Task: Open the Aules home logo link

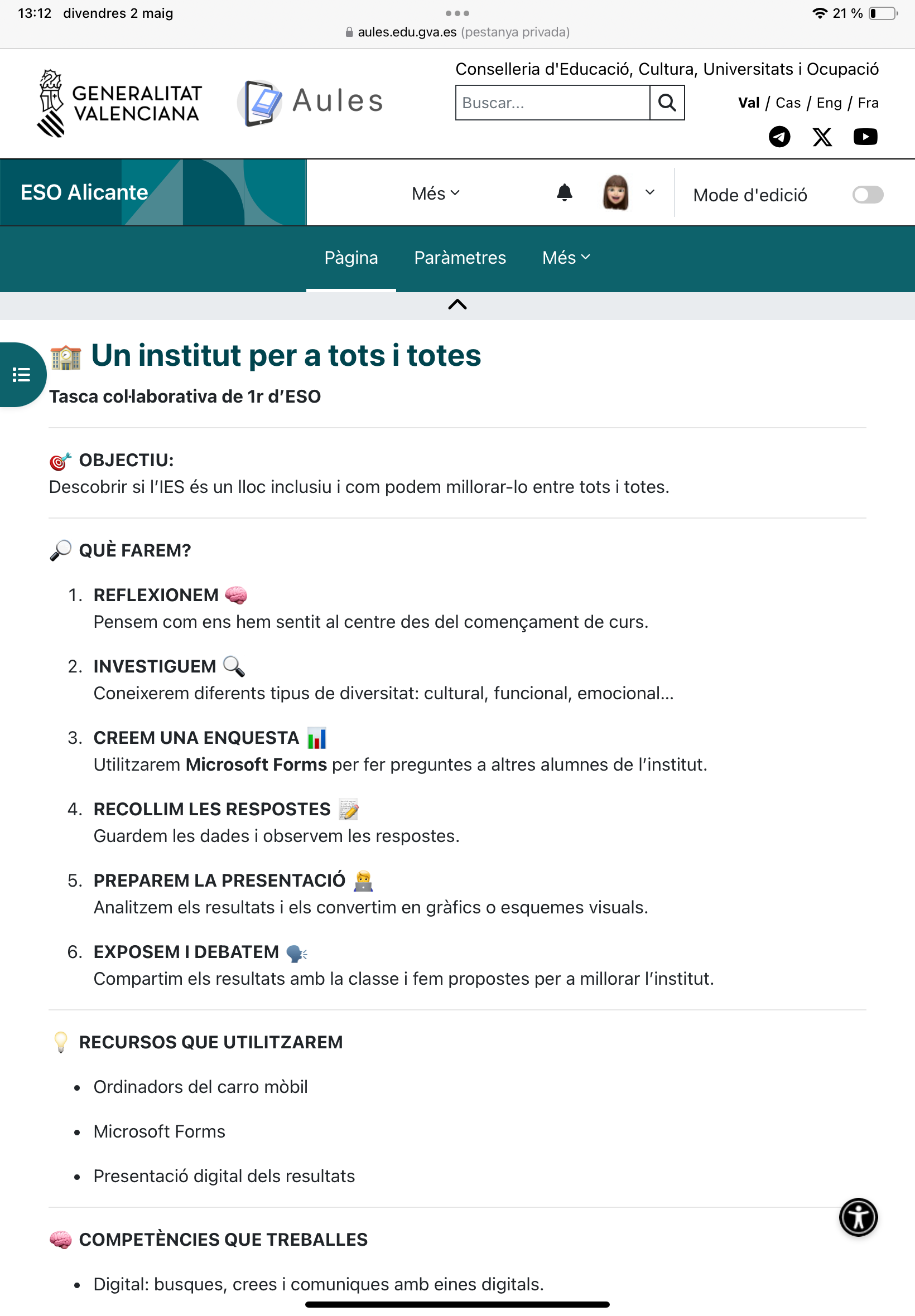Action: click(310, 102)
